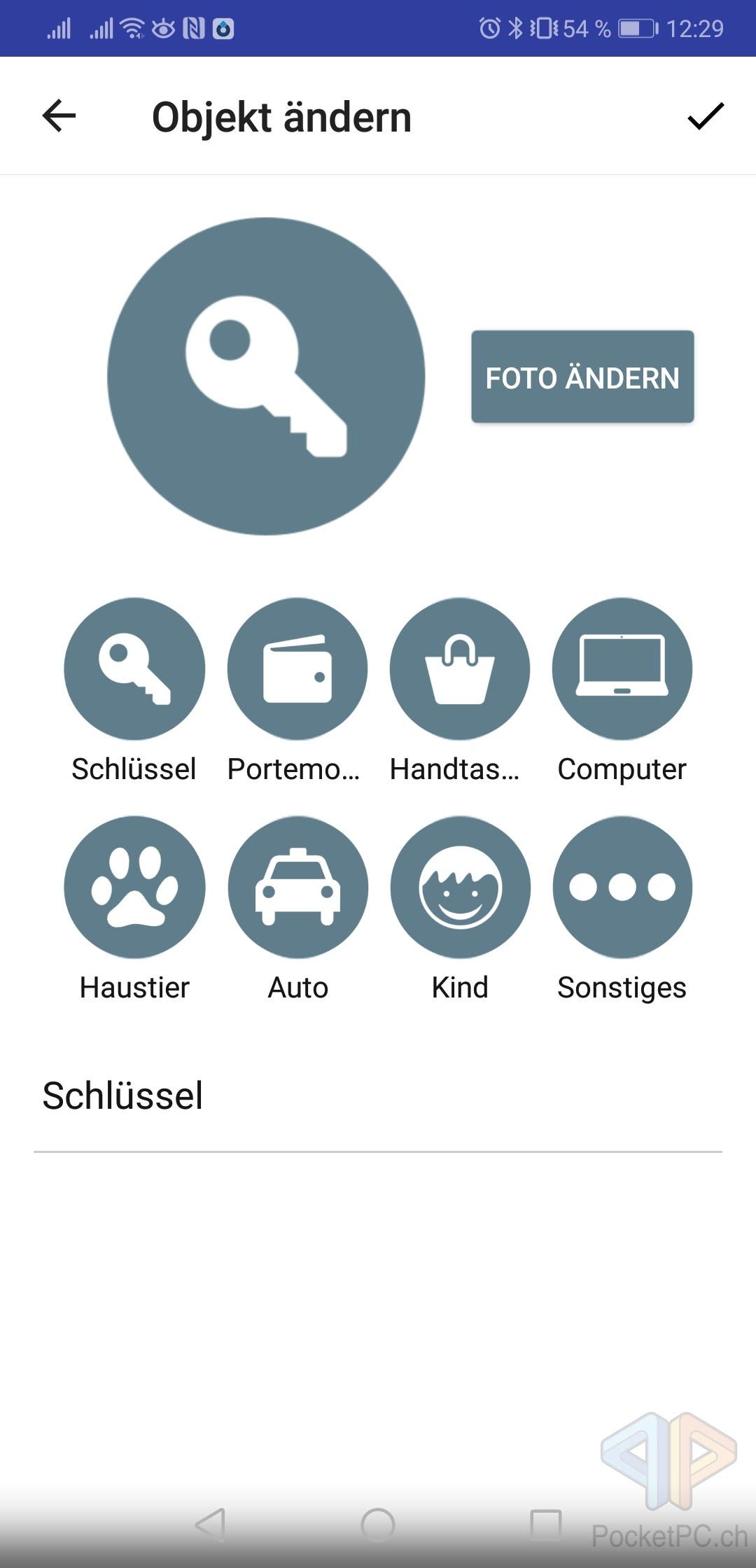Select the Auto car category
Image resolution: width=756 pixels, height=1568 pixels.
coord(297,888)
